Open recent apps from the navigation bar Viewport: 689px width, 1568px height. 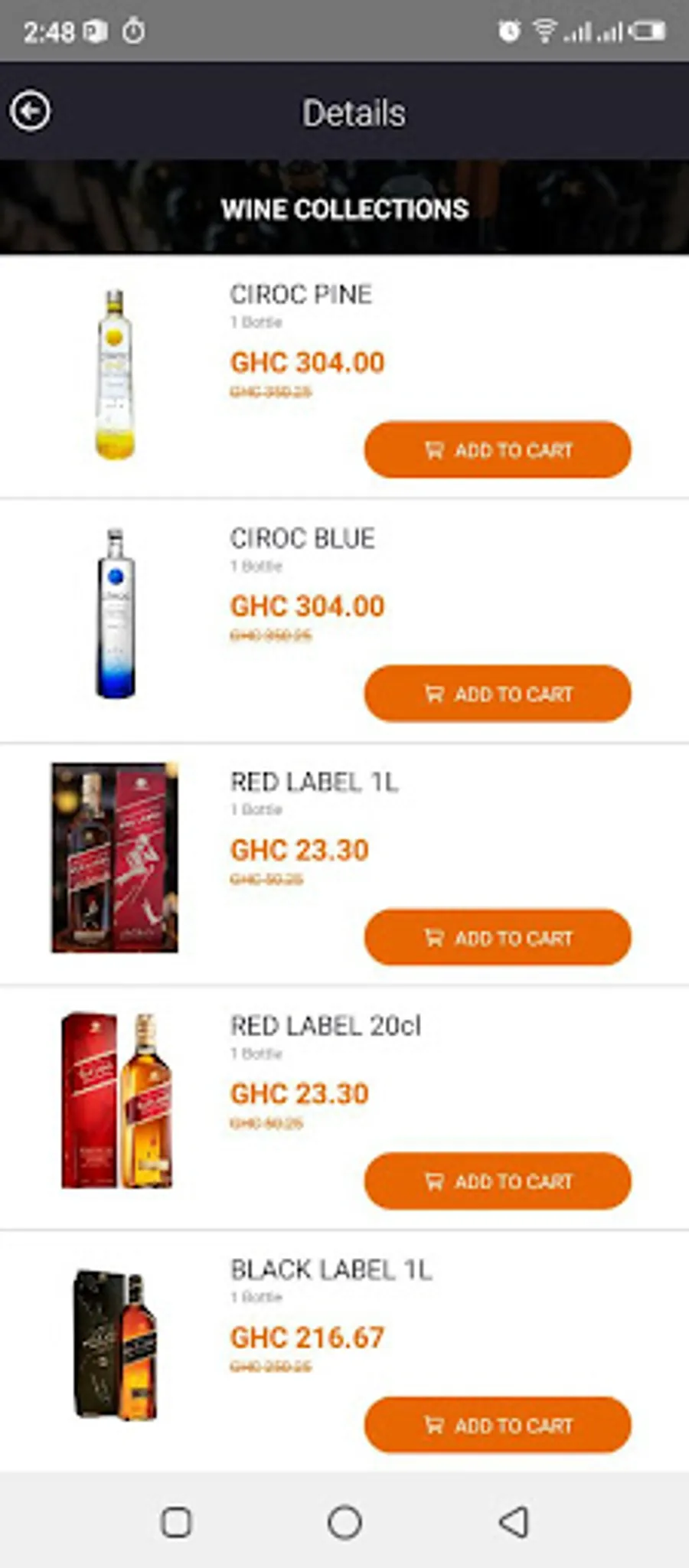[x=176, y=1522]
